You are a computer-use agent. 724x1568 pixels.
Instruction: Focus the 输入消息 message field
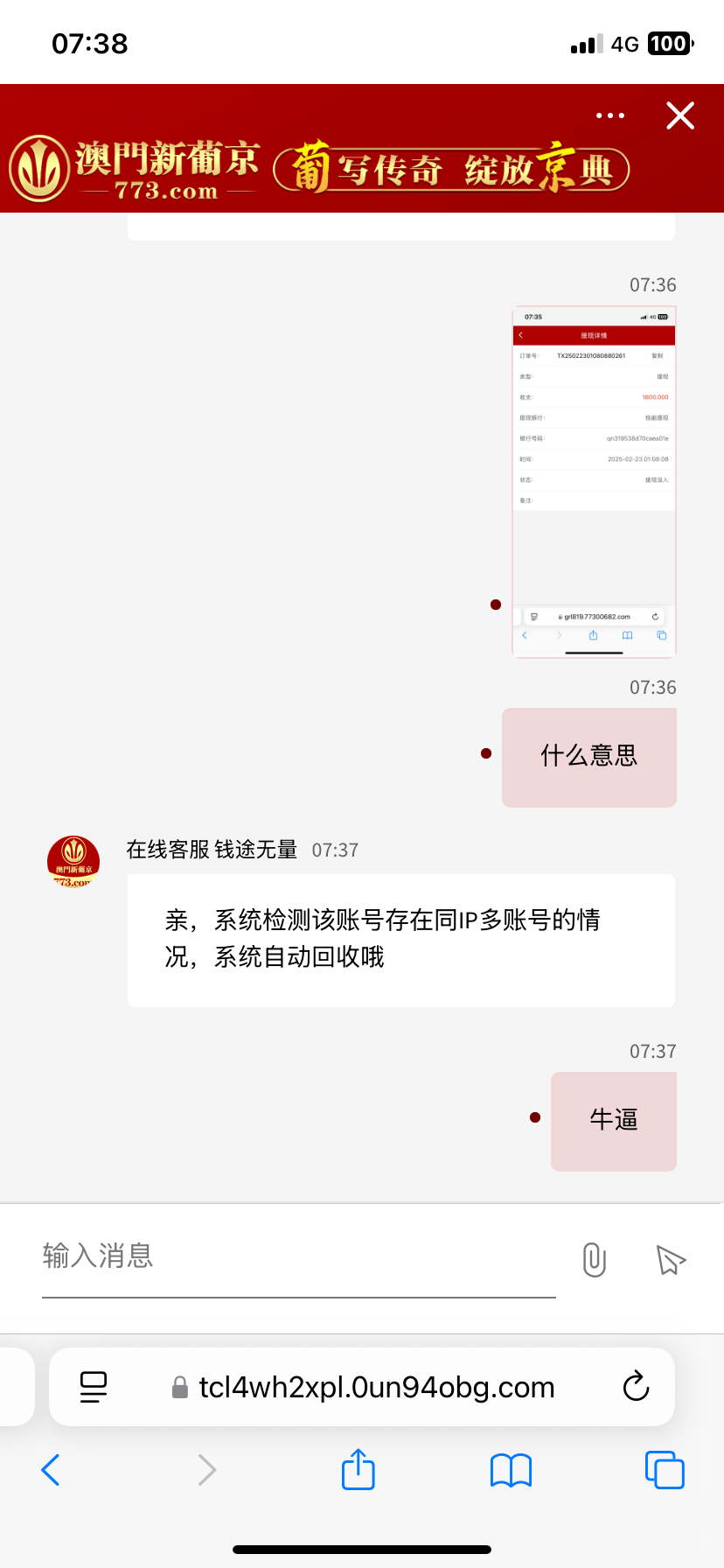297,1256
